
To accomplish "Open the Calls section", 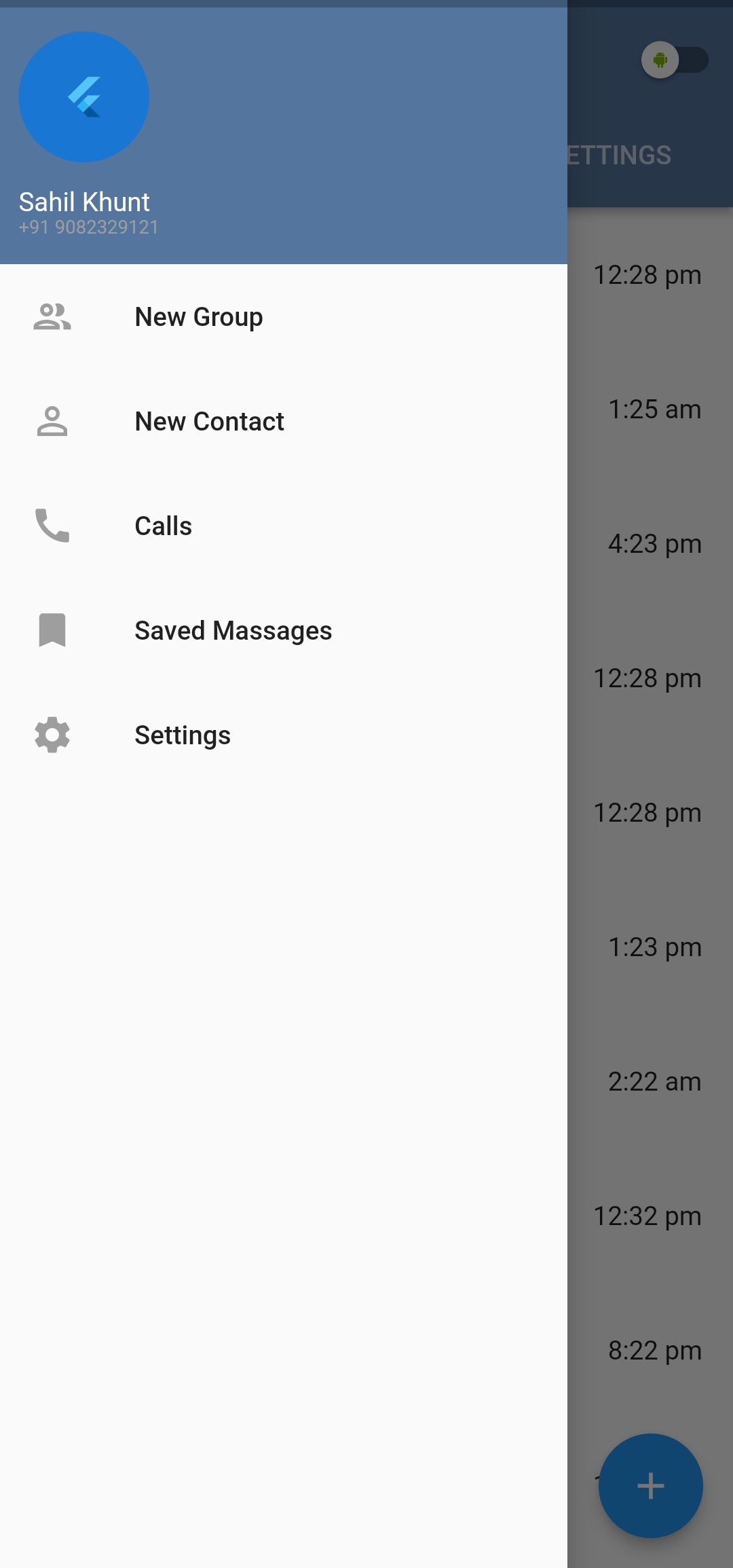I will (x=163, y=526).
